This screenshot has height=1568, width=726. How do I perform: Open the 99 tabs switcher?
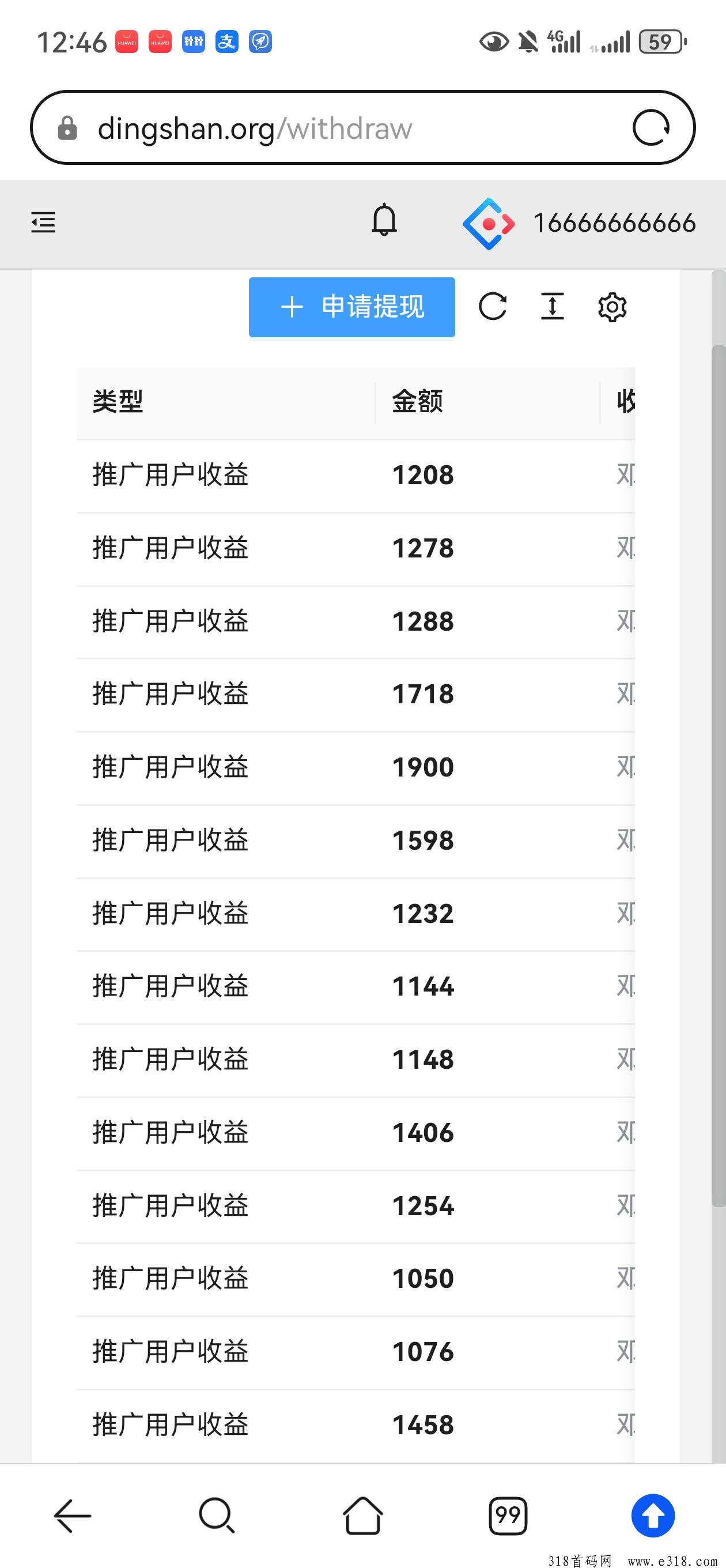click(508, 1516)
